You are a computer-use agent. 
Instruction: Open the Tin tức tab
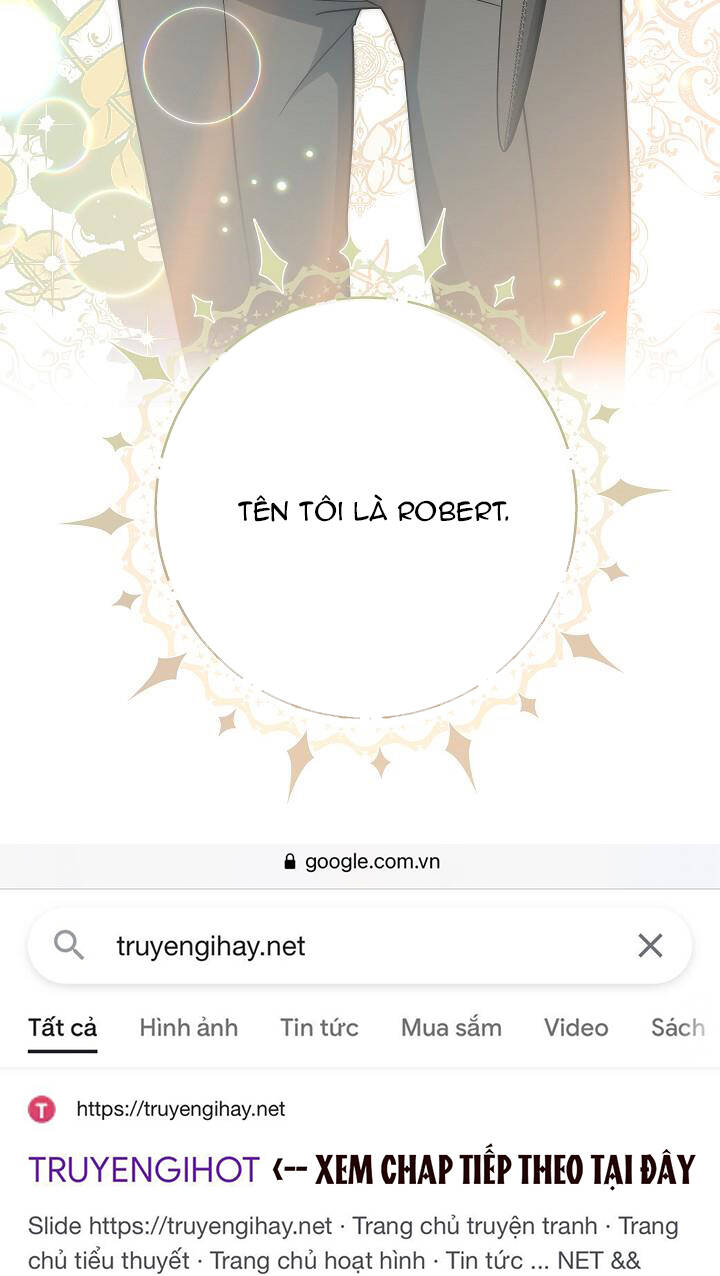[319, 1027]
